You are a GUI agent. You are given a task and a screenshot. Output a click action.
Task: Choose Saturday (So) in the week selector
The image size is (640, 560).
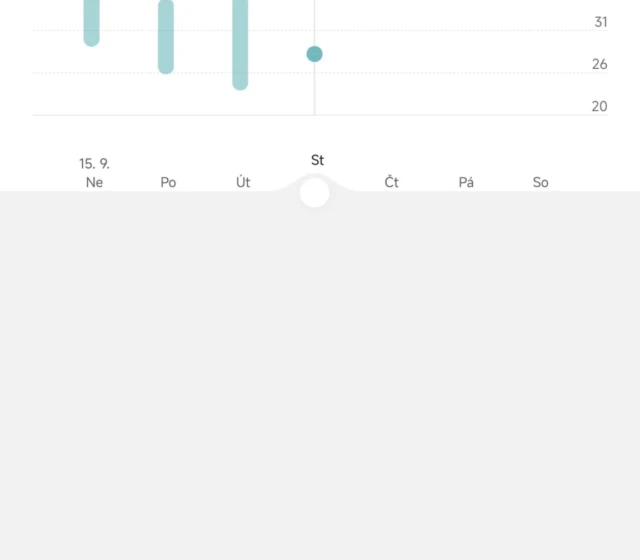540,182
